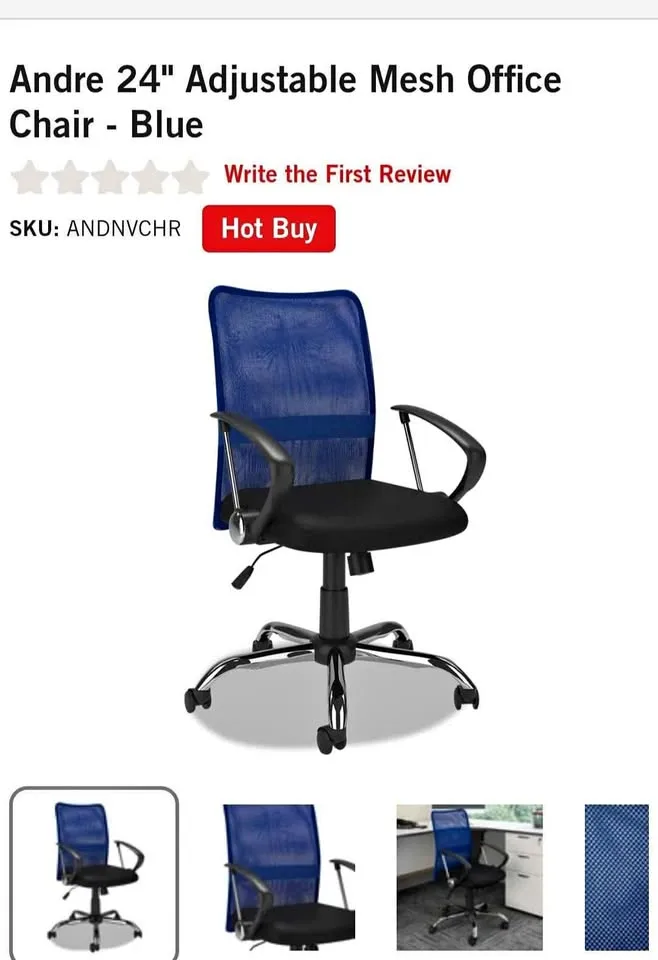Viewport: 658px width, 960px height.
Task: Open the Write the First Review link
Action: (337, 174)
